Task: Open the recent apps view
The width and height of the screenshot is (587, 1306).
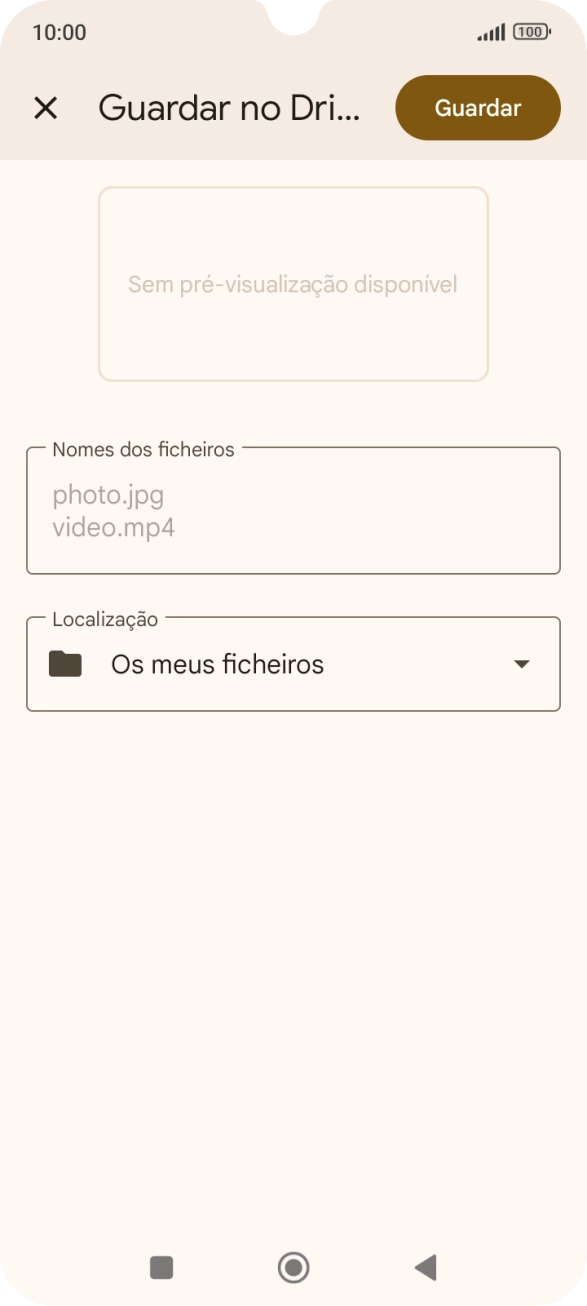Action: click(x=161, y=1267)
